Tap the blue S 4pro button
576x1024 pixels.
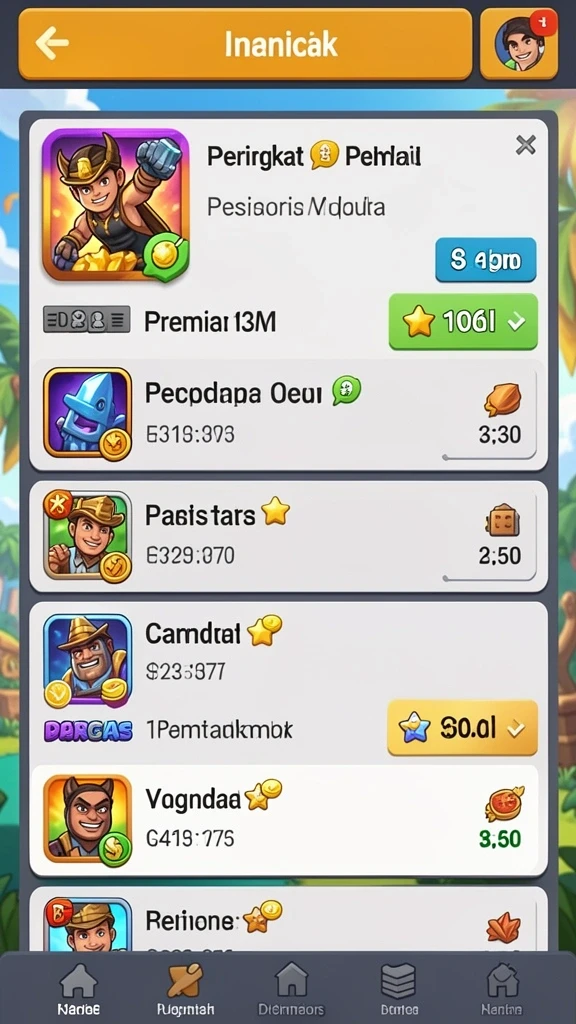click(485, 260)
